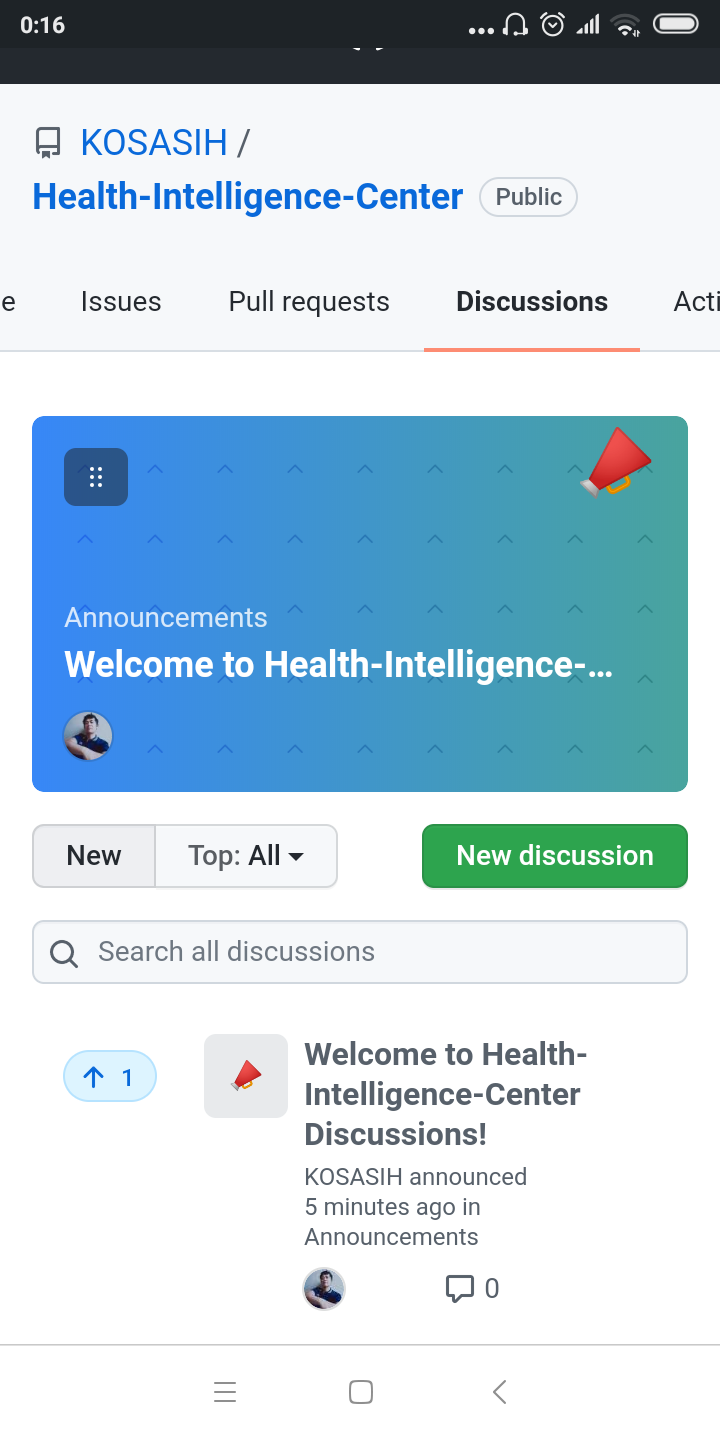
Task: Open the Health-Intelligence-Center repository link
Action: [248, 197]
